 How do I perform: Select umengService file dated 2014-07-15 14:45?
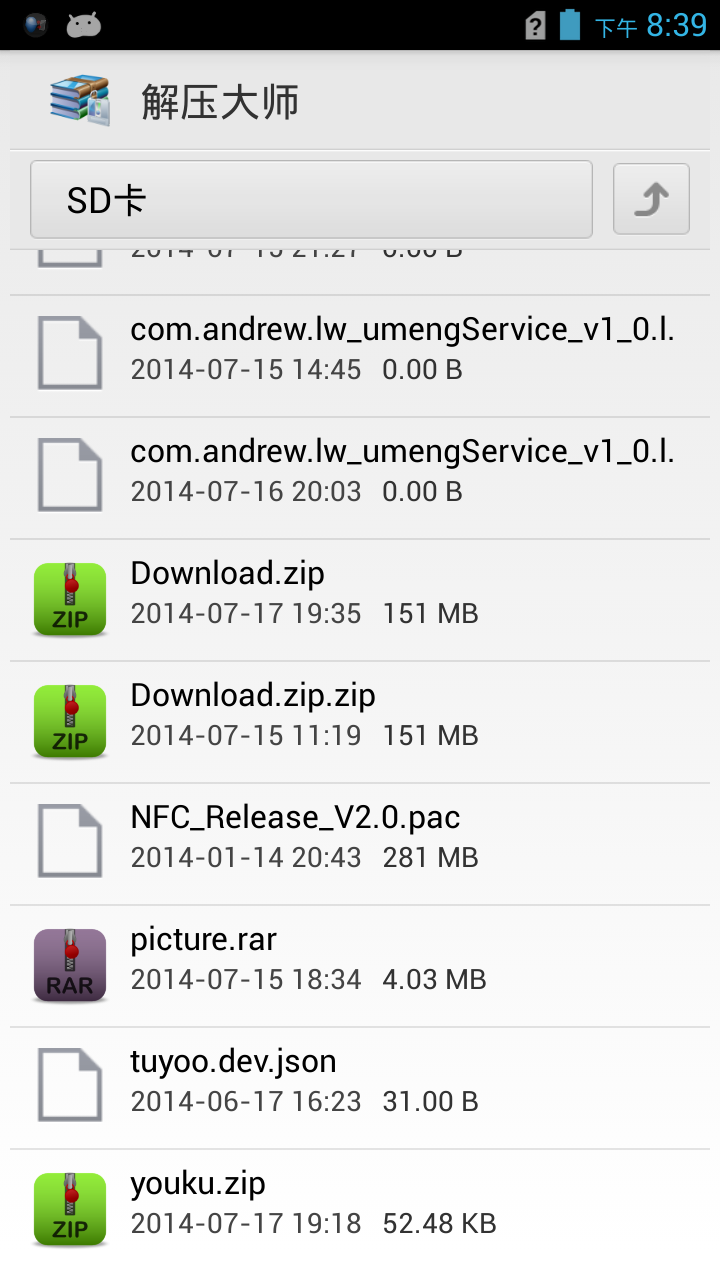point(360,355)
